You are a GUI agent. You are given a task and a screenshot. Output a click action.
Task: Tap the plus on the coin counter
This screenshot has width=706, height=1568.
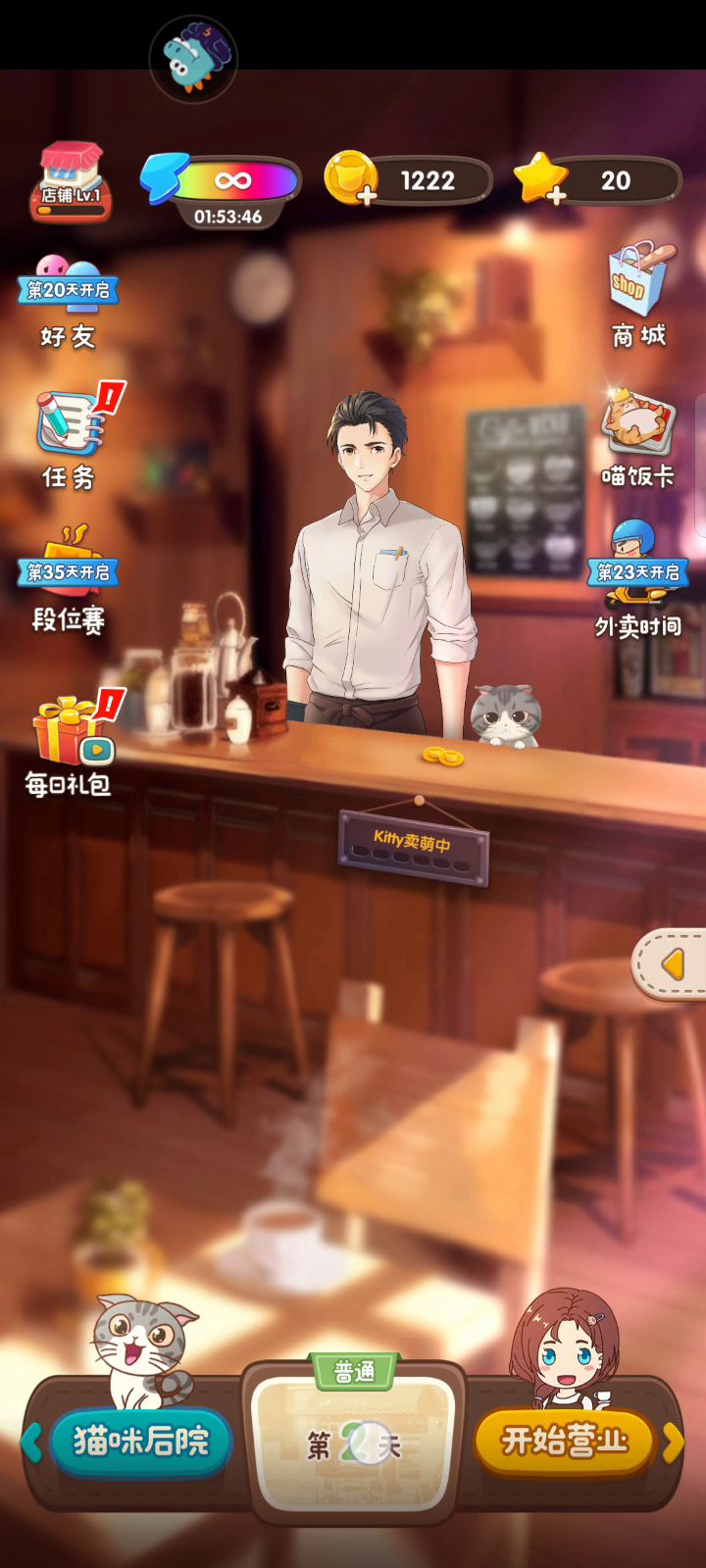tap(366, 196)
